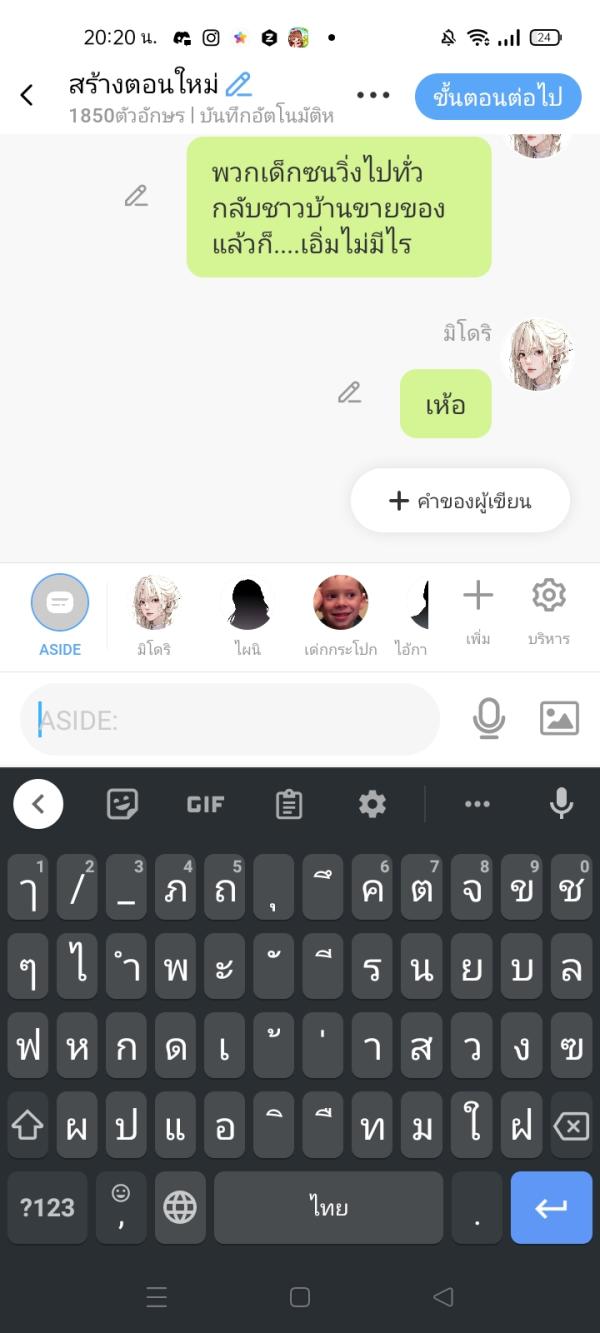
Task: Edit the message starting with พวกเด็กซนวิ่งไปทั่ว
Action: [136, 196]
